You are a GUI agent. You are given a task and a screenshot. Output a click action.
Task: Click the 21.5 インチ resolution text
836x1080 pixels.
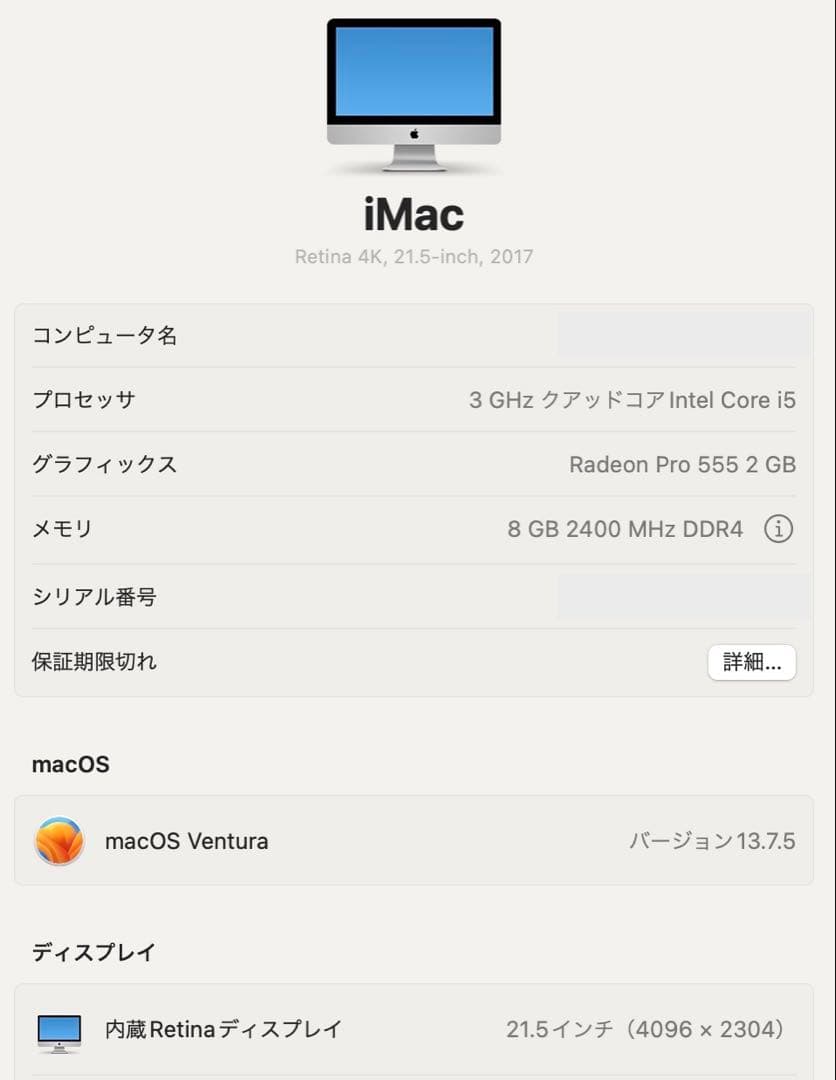click(644, 1028)
